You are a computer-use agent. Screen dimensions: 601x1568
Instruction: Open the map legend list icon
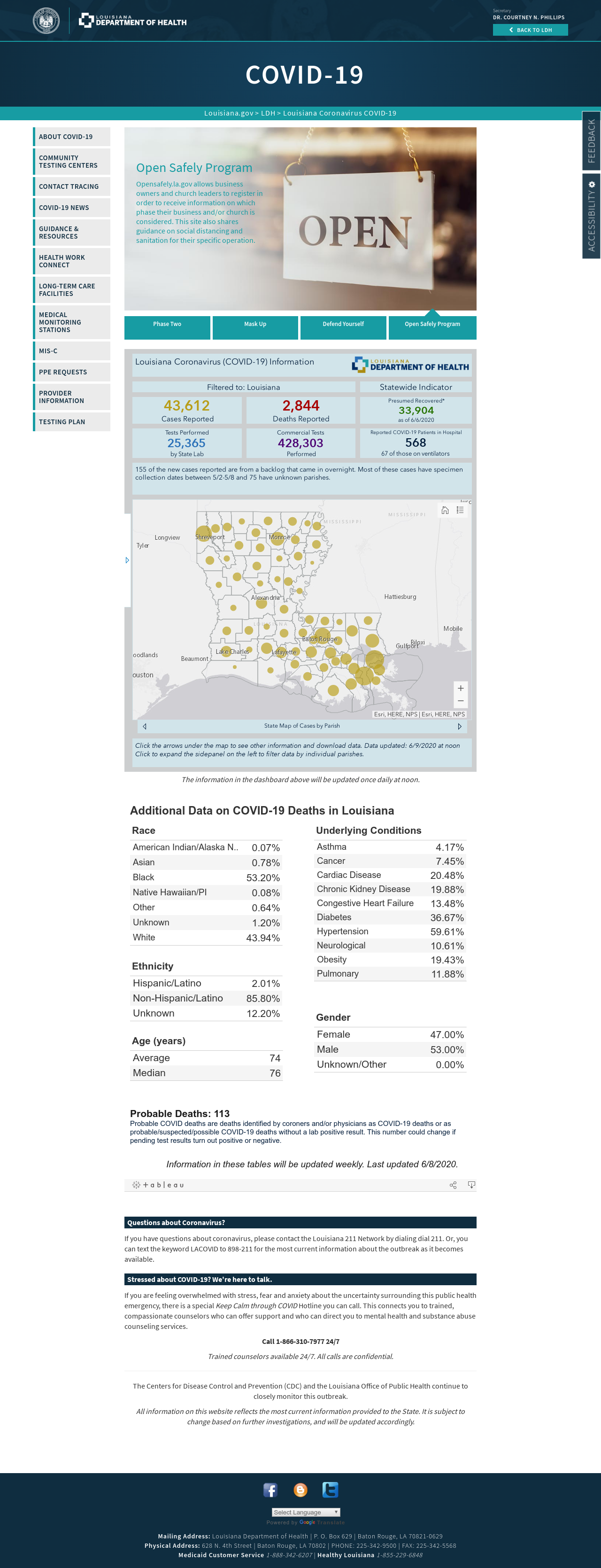point(461,510)
